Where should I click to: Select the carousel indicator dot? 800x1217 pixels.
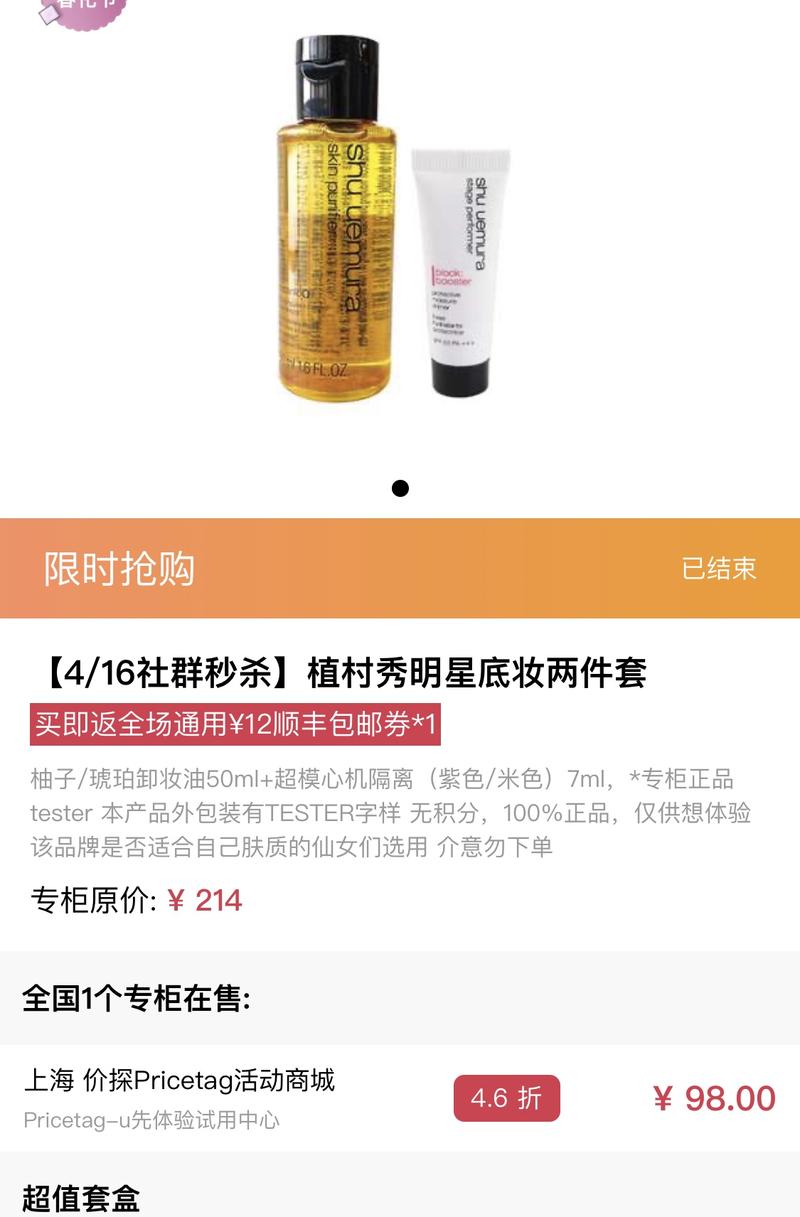click(402, 488)
